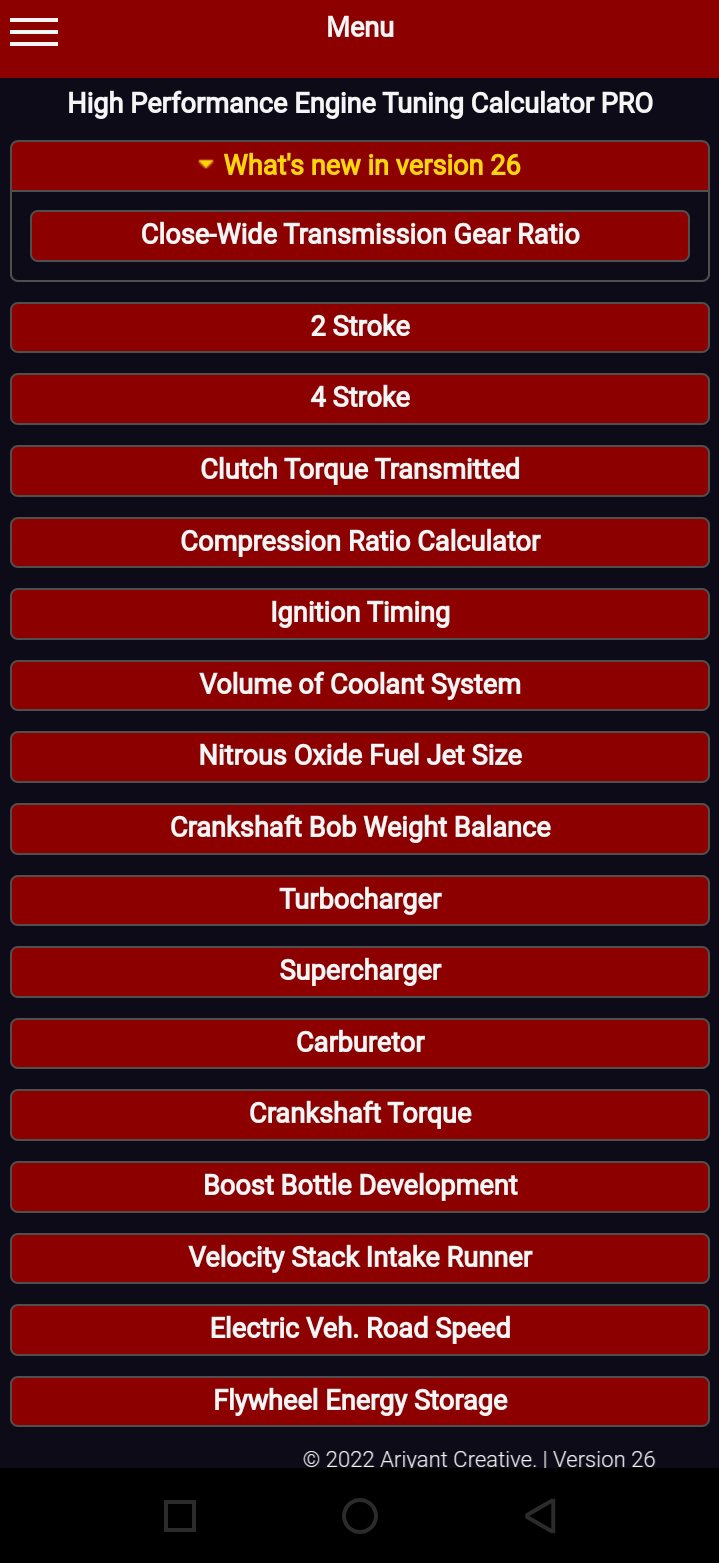Open the Supercharger calculator
Viewport: 719px width, 1563px height.
tap(360, 971)
